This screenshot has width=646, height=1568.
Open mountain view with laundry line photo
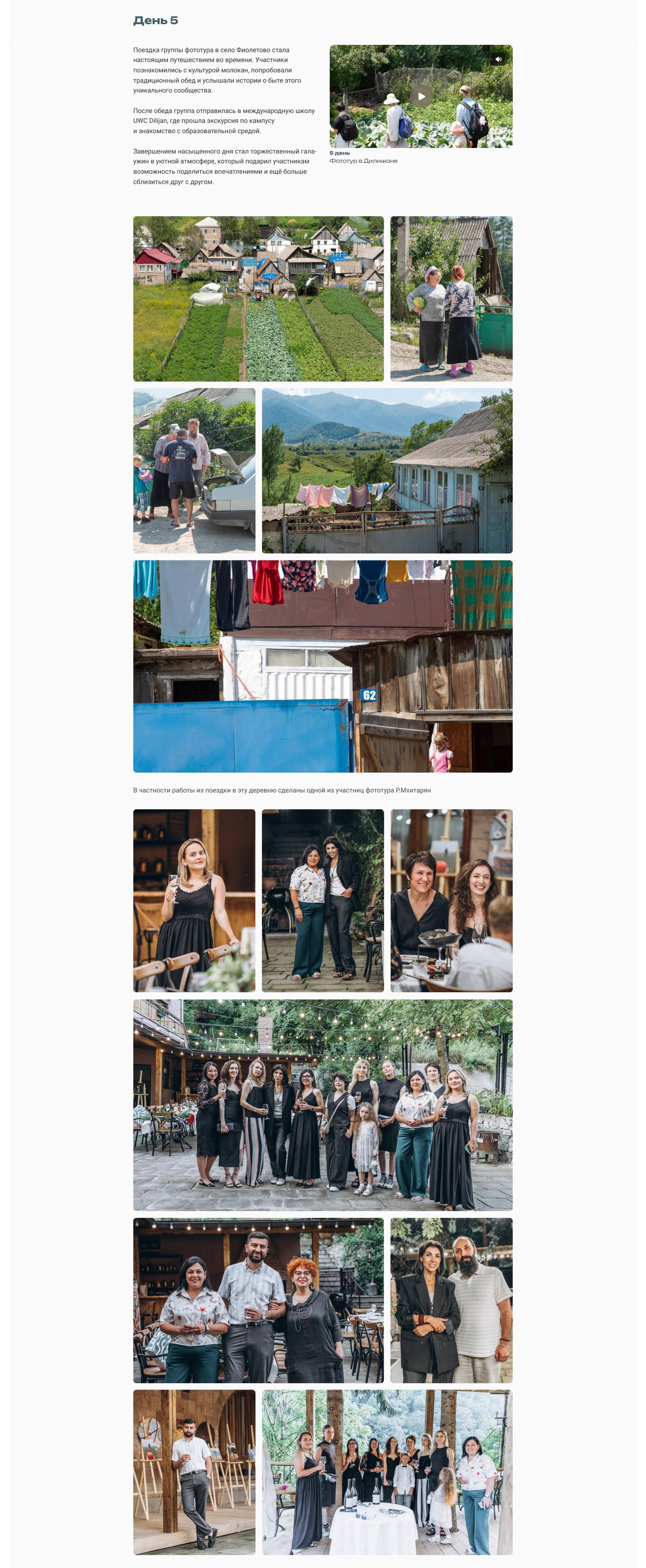pyautogui.click(x=387, y=470)
